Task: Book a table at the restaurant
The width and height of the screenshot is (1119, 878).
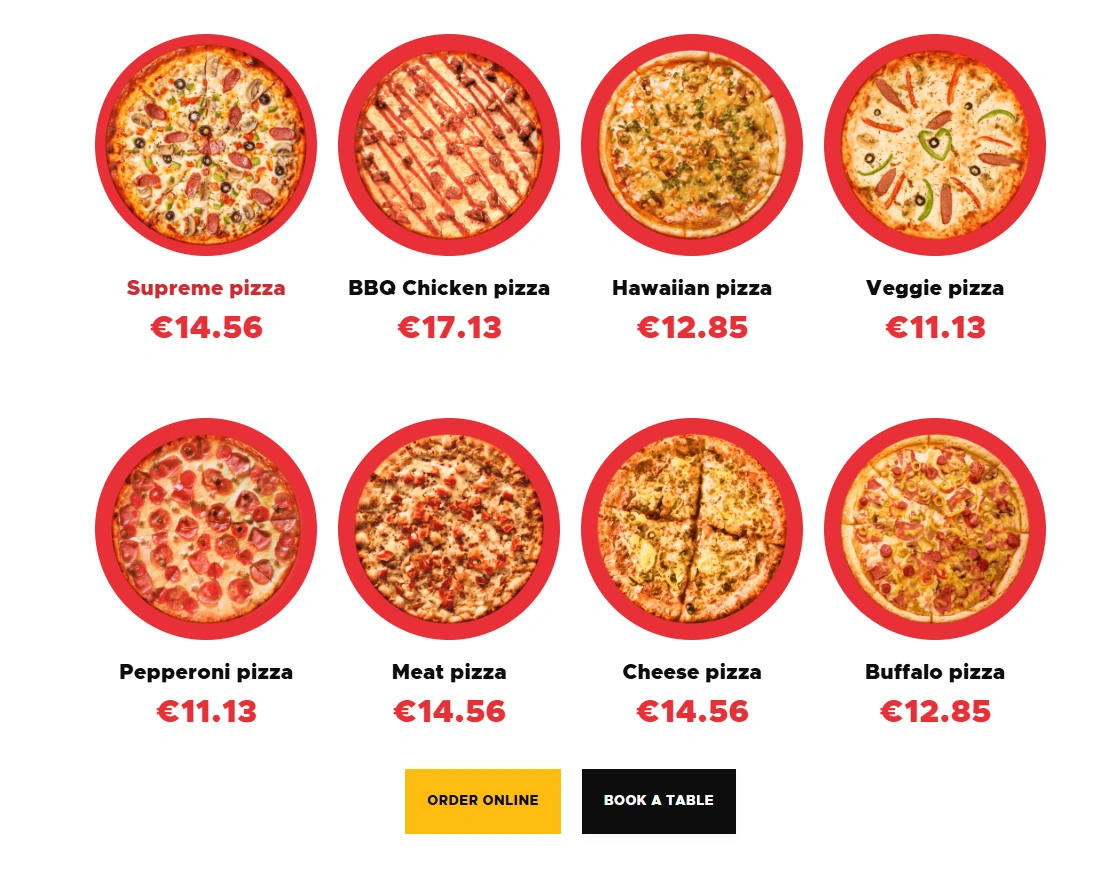Action: coord(658,801)
